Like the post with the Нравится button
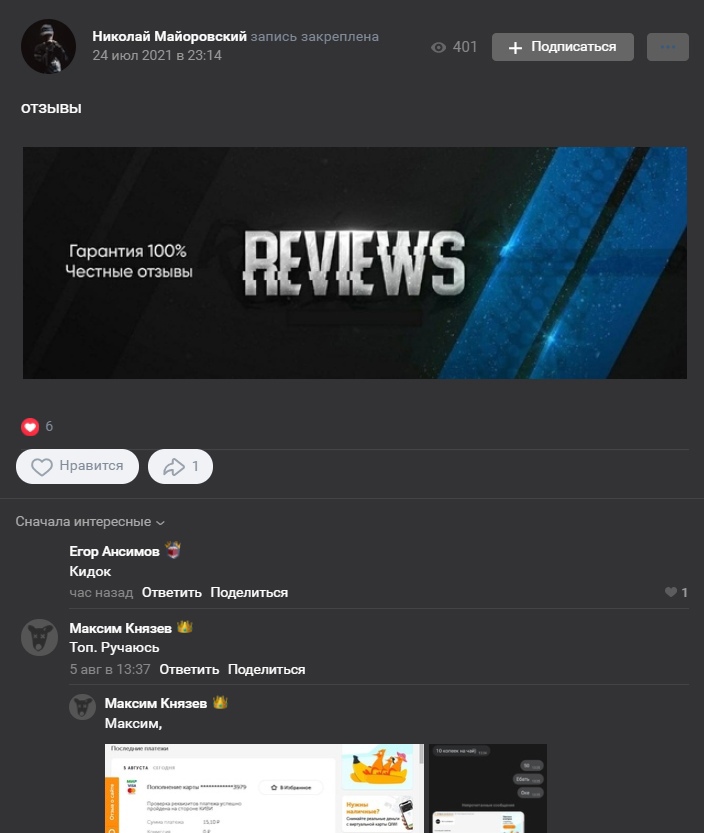 [x=77, y=466]
